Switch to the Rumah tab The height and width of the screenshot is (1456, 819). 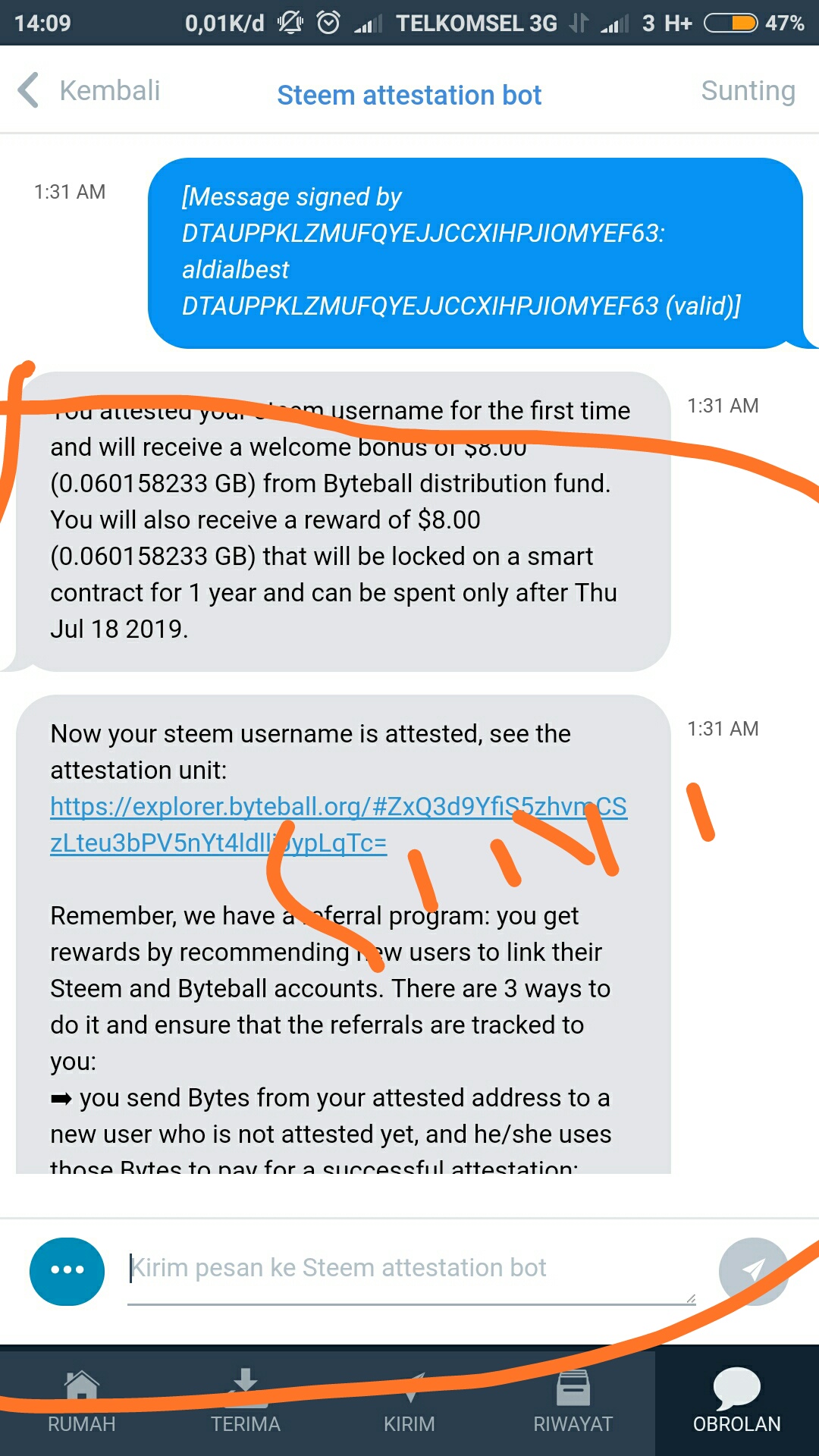click(82, 1401)
